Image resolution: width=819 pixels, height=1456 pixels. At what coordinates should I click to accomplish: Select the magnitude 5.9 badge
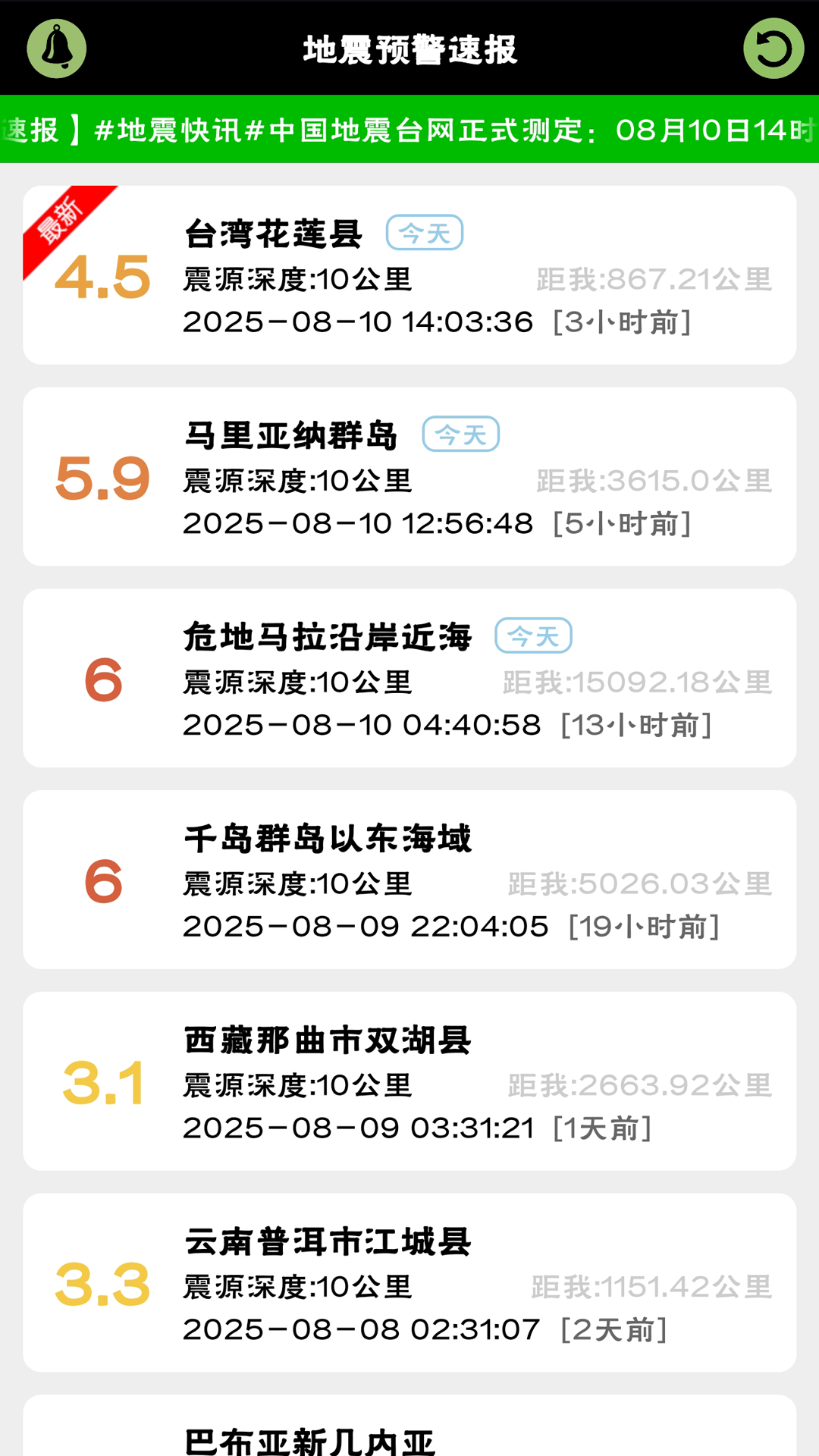click(x=105, y=479)
